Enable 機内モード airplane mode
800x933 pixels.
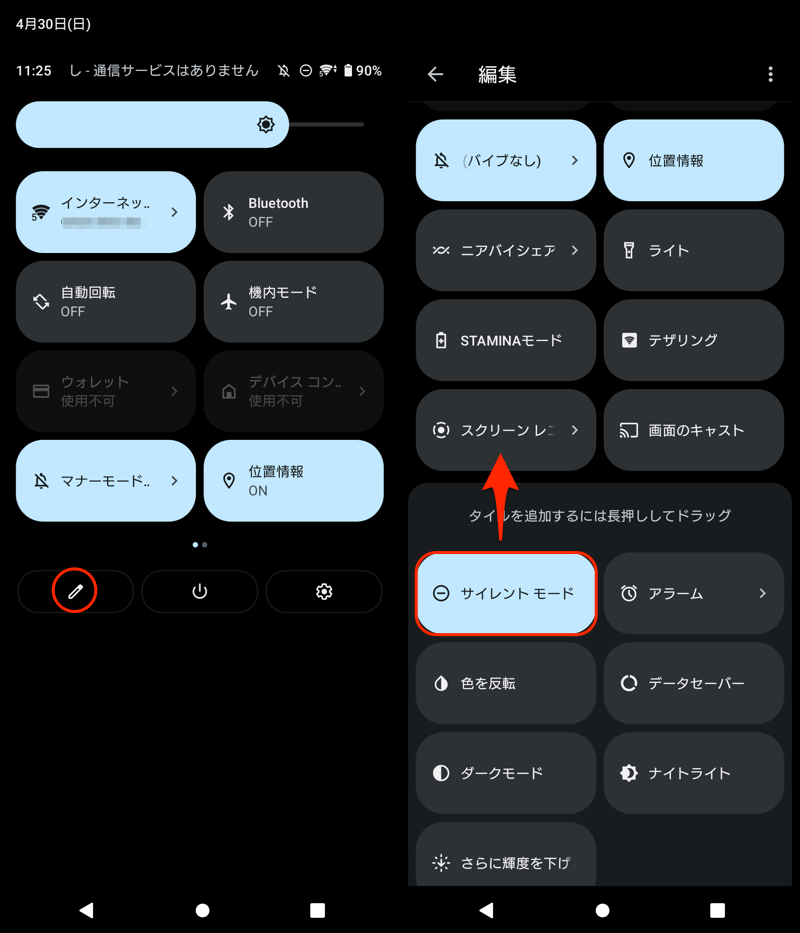[x=293, y=301]
